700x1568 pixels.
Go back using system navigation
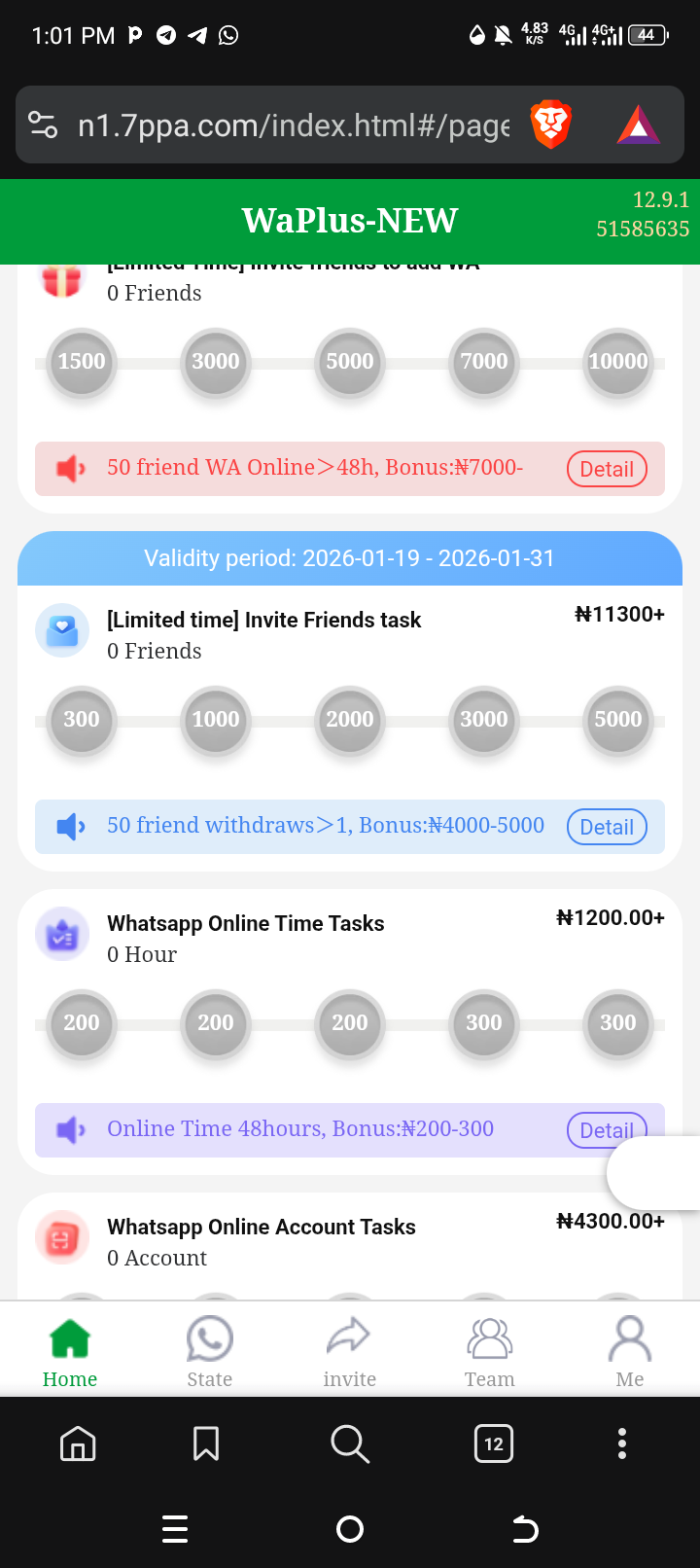[525, 1529]
